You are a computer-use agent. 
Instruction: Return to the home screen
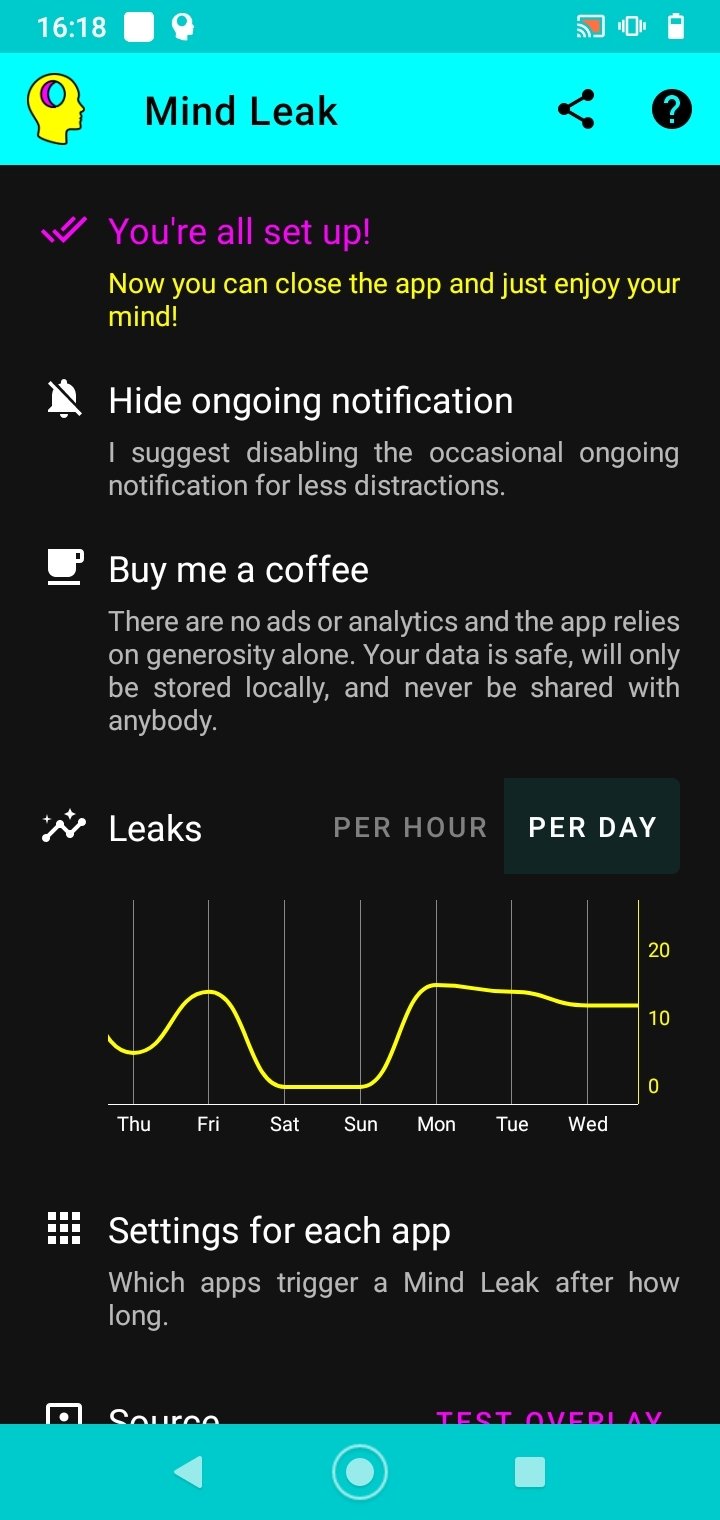359,1471
